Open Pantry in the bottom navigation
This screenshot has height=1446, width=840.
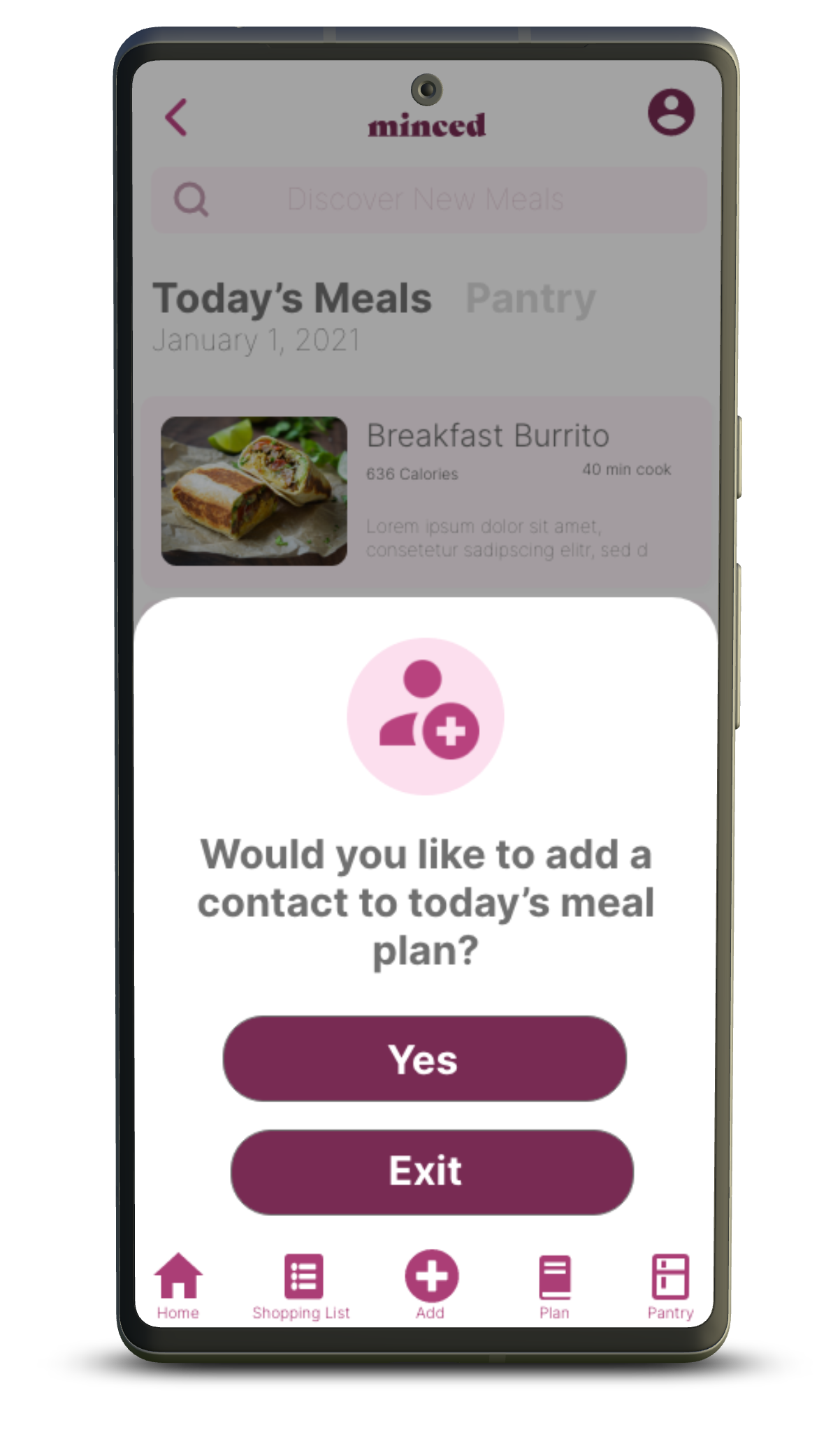(670, 1286)
